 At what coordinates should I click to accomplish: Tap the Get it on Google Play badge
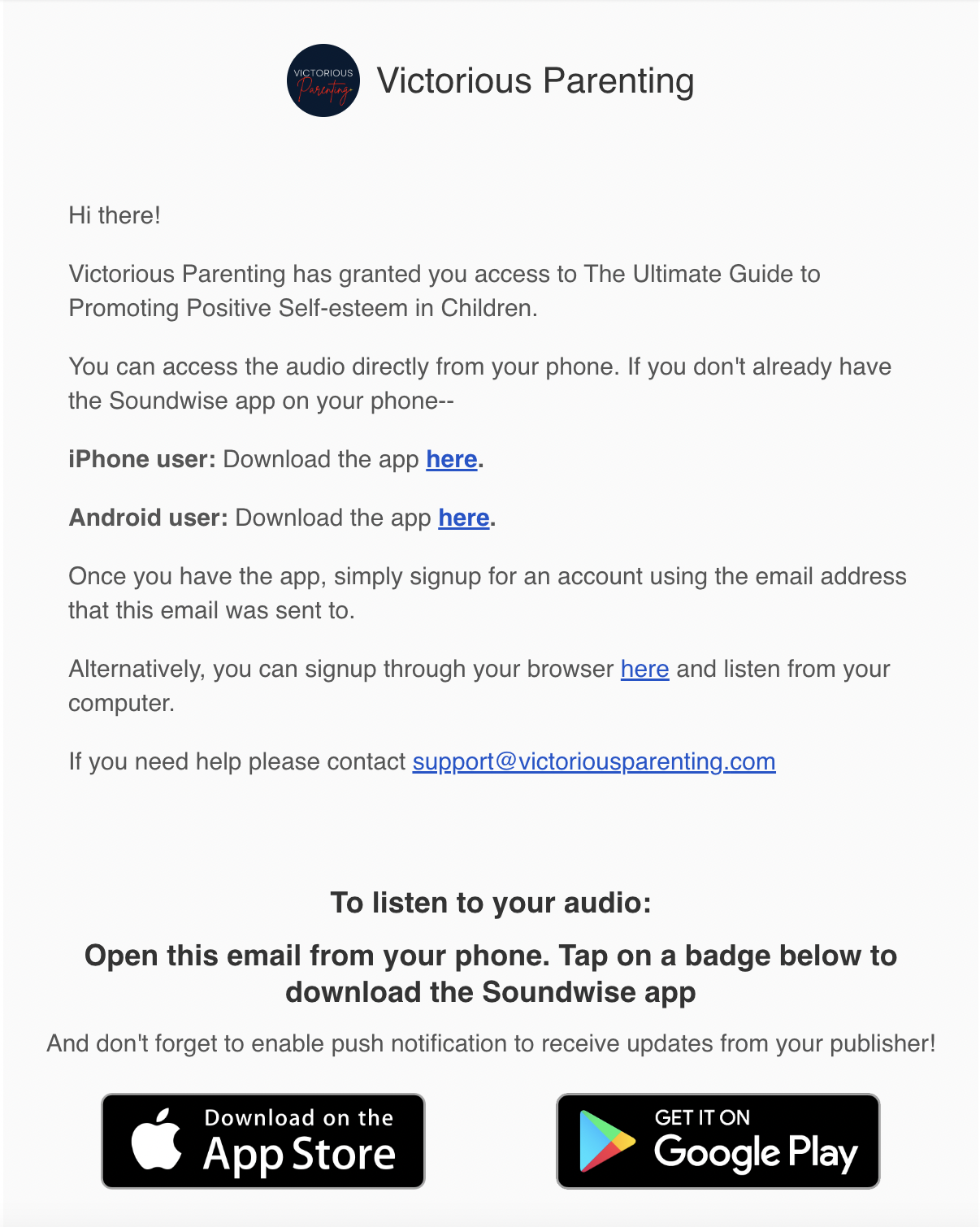[x=718, y=1141]
